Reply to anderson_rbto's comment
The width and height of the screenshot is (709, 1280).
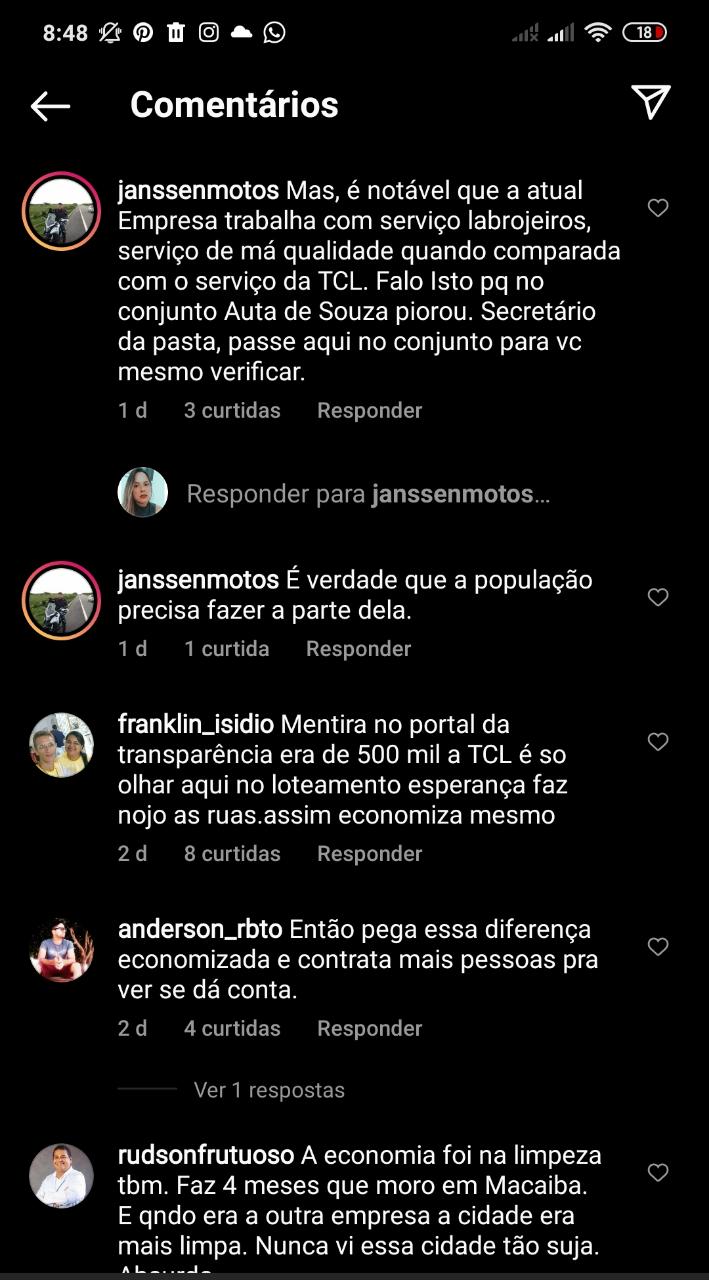coord(370,1028)
